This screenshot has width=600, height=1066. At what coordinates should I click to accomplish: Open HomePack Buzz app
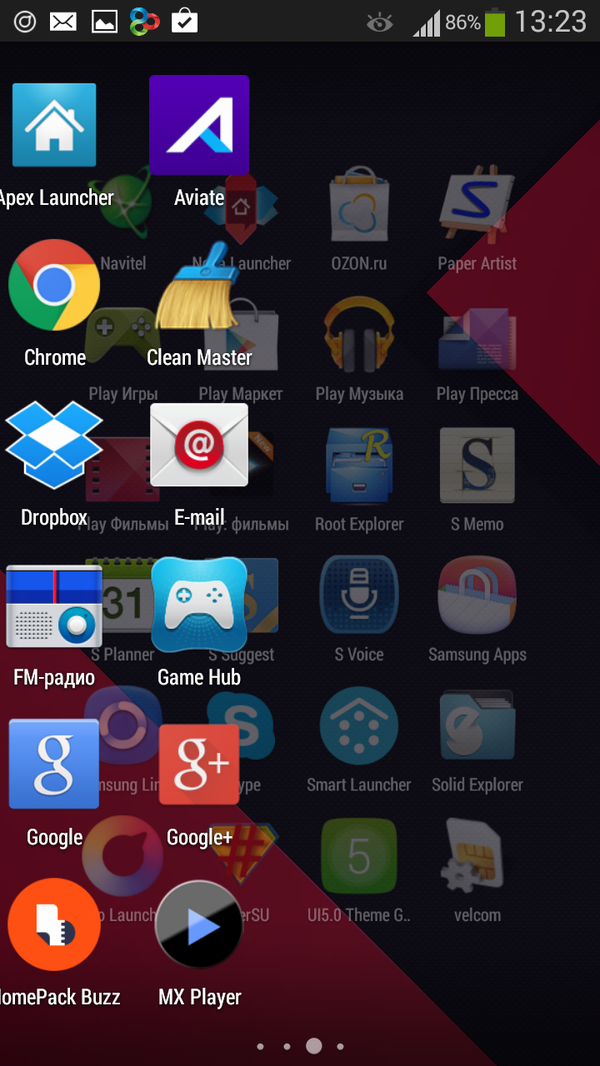(54, 925)
